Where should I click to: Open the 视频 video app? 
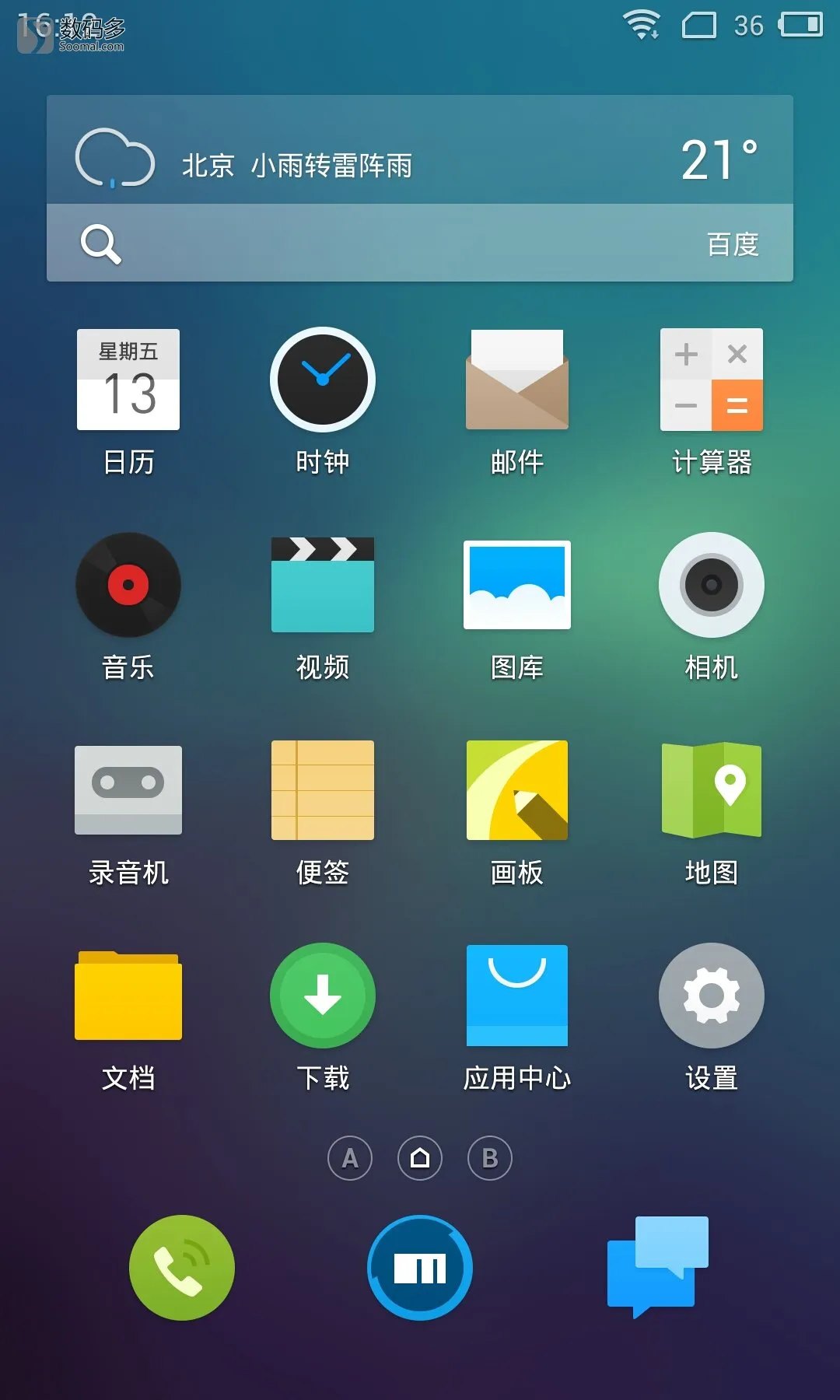pyautogui.click(x=323, y=585)
